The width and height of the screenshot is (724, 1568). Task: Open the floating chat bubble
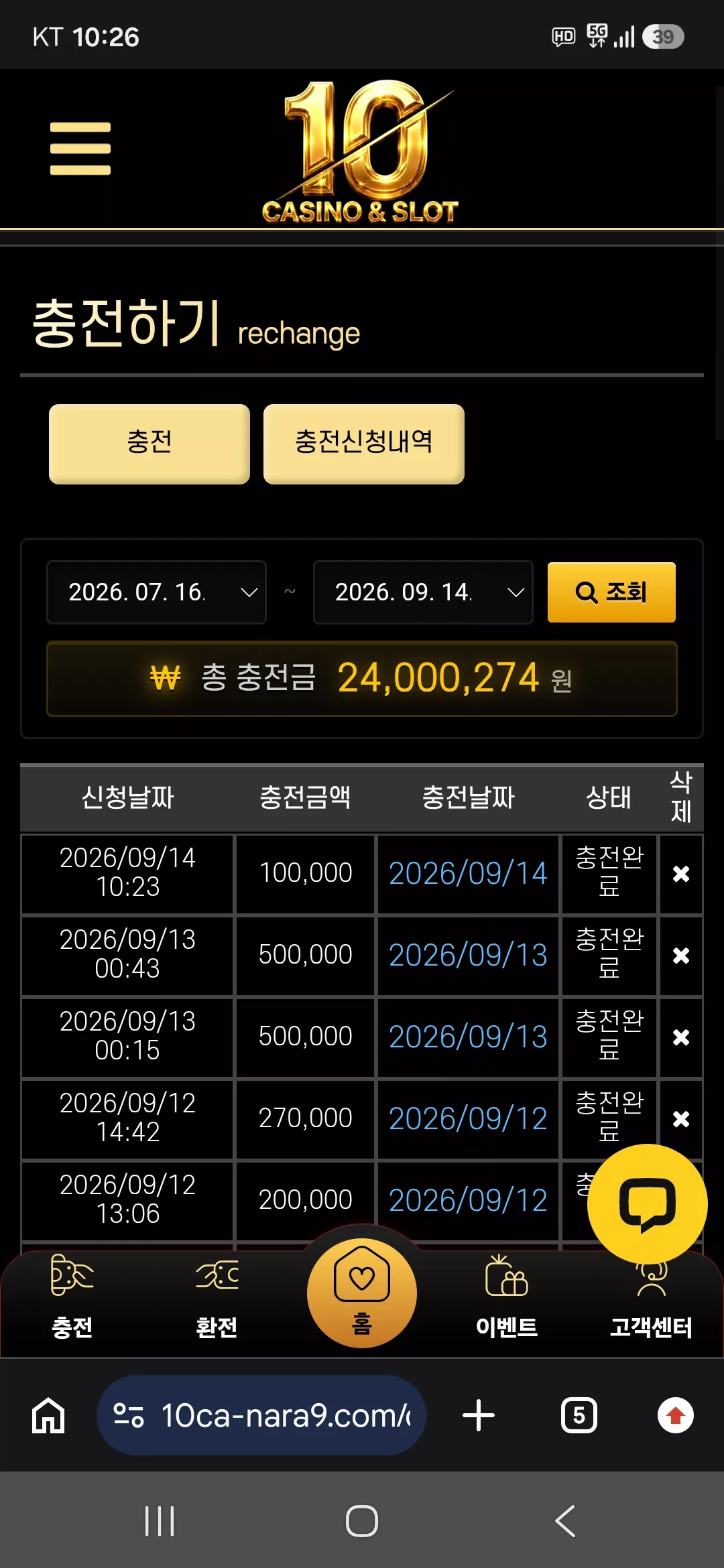pyautogui.click(x=648, y=1204)
